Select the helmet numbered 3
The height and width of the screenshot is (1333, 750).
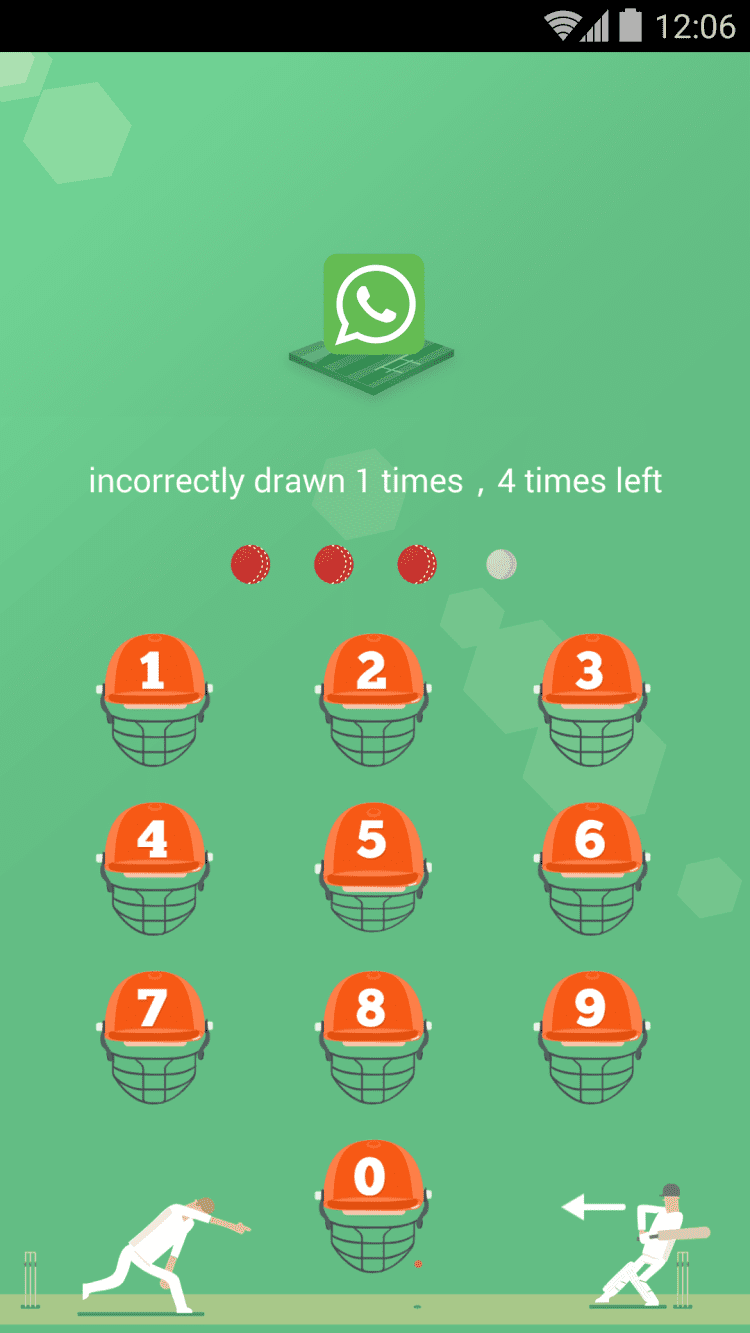591,698
